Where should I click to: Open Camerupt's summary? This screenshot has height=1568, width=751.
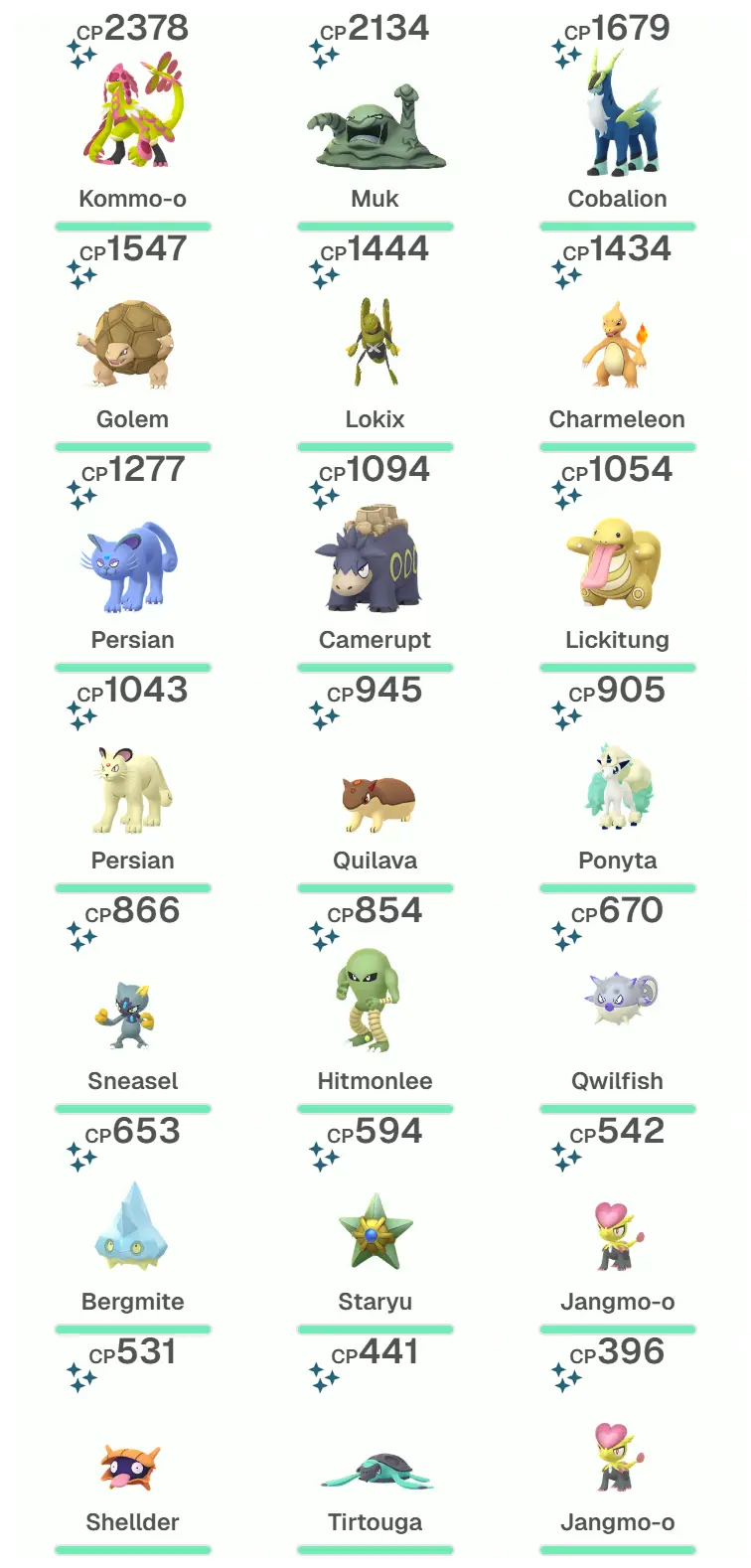click(375, 561)
